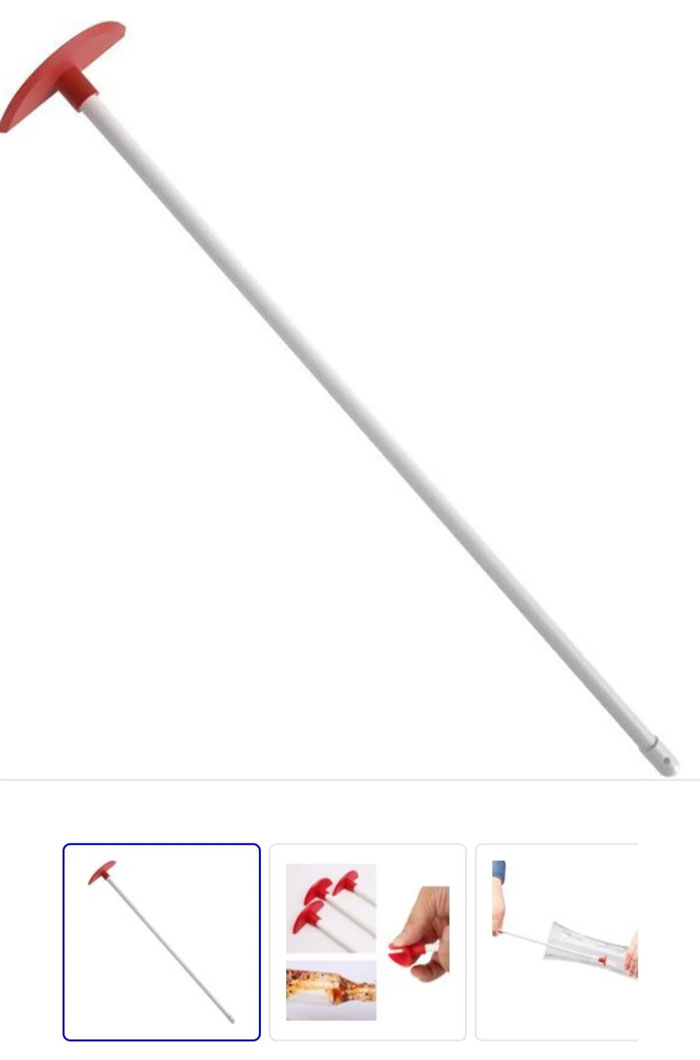View the collage thumbnail with three red handles
This screenshot has height=1060, width=700.
tap(368, 942)
